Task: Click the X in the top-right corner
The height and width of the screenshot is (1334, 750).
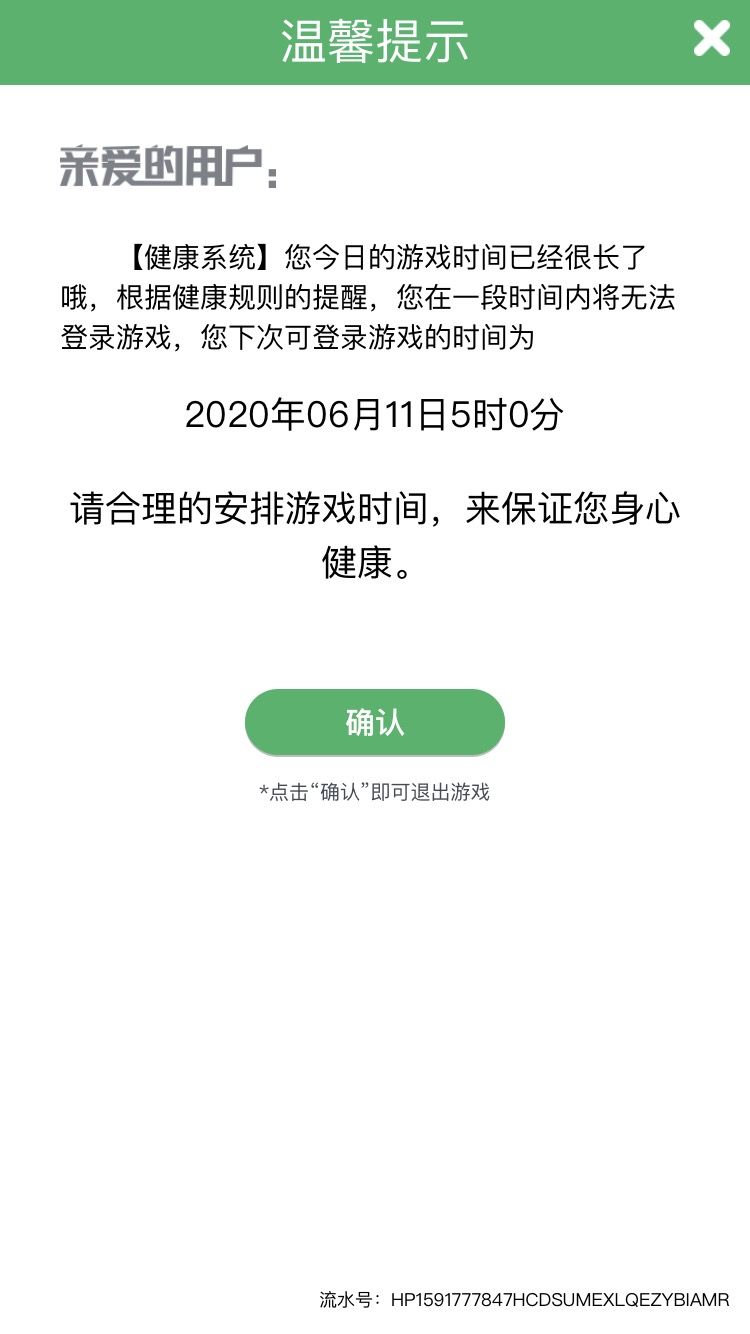Action: pyautogui.click(x=712, y=38)
